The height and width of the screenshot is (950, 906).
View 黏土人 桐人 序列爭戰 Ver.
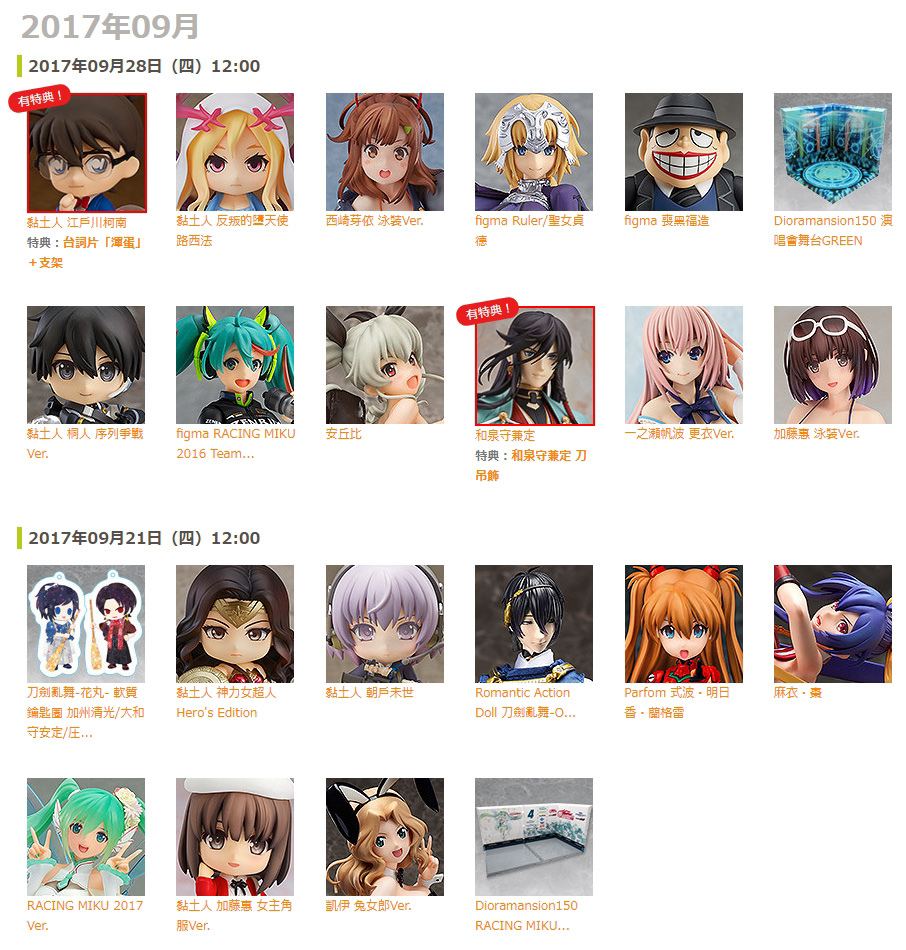coord(86,365)
